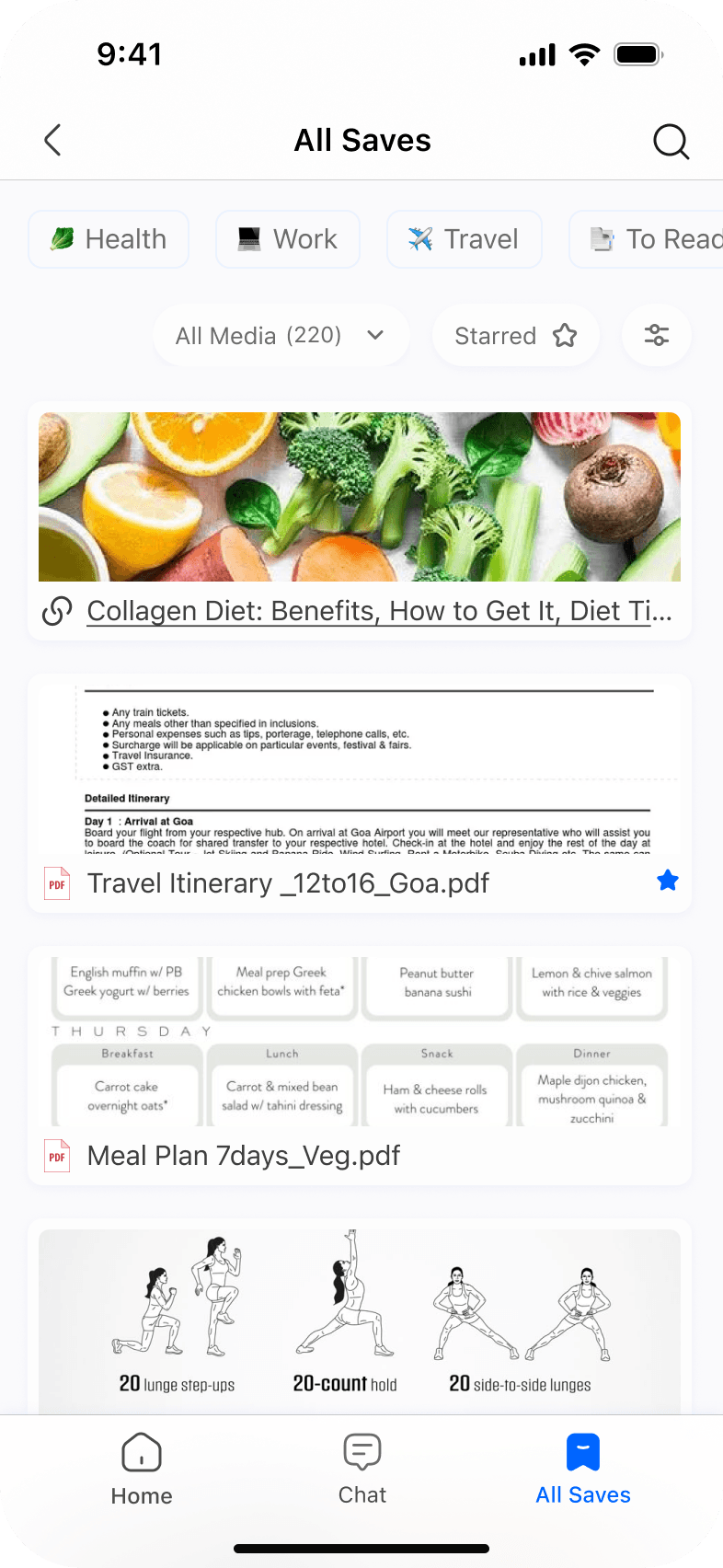723x1568 pixels.
Task: Click the PDF icon on Meal Plan file
Action: (x=56, y=1155)
